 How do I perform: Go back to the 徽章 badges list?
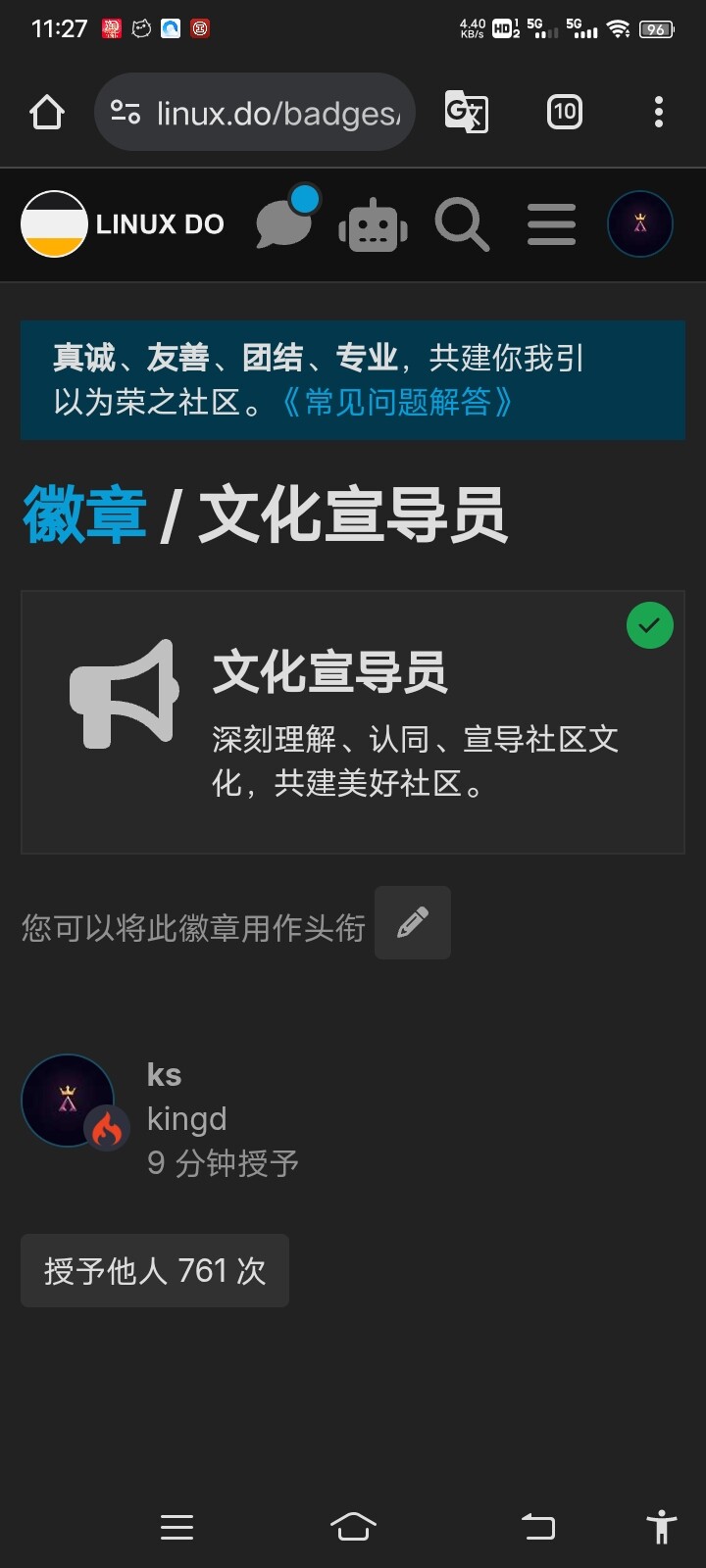(x=84, y=515)
